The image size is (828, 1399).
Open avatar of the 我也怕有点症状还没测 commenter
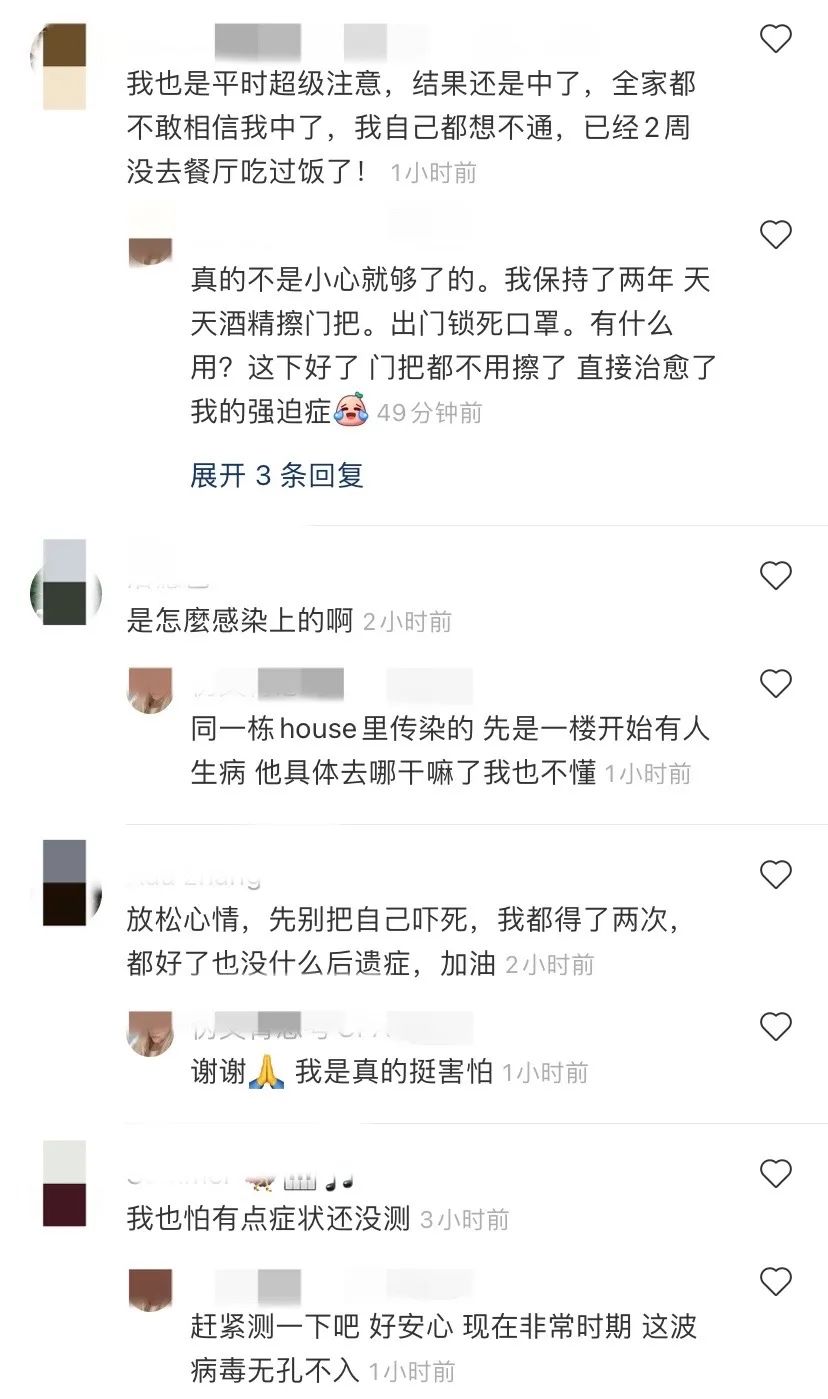coord(65,1183)
